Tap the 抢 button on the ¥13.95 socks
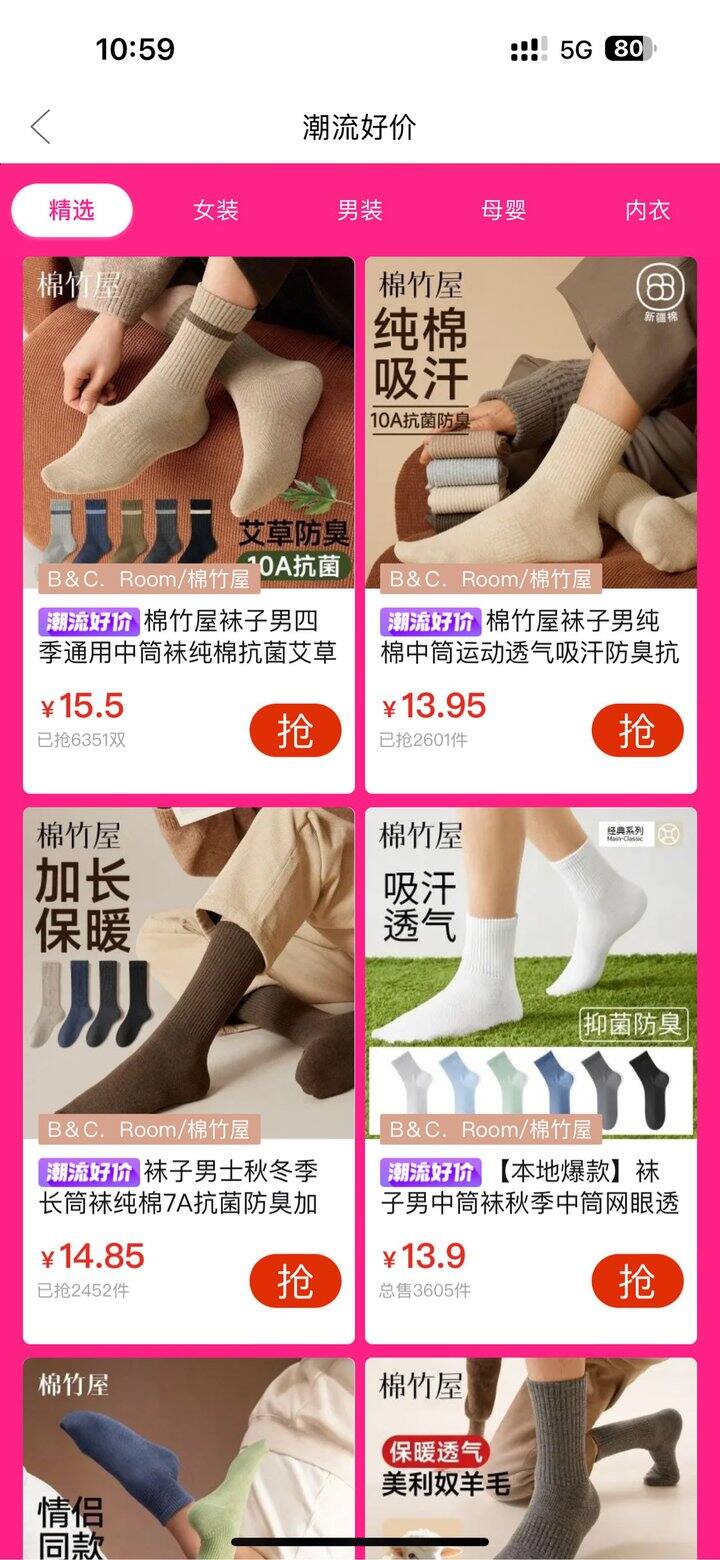The height and width of the screenshot is (1560, 720). tap(640, 729)
